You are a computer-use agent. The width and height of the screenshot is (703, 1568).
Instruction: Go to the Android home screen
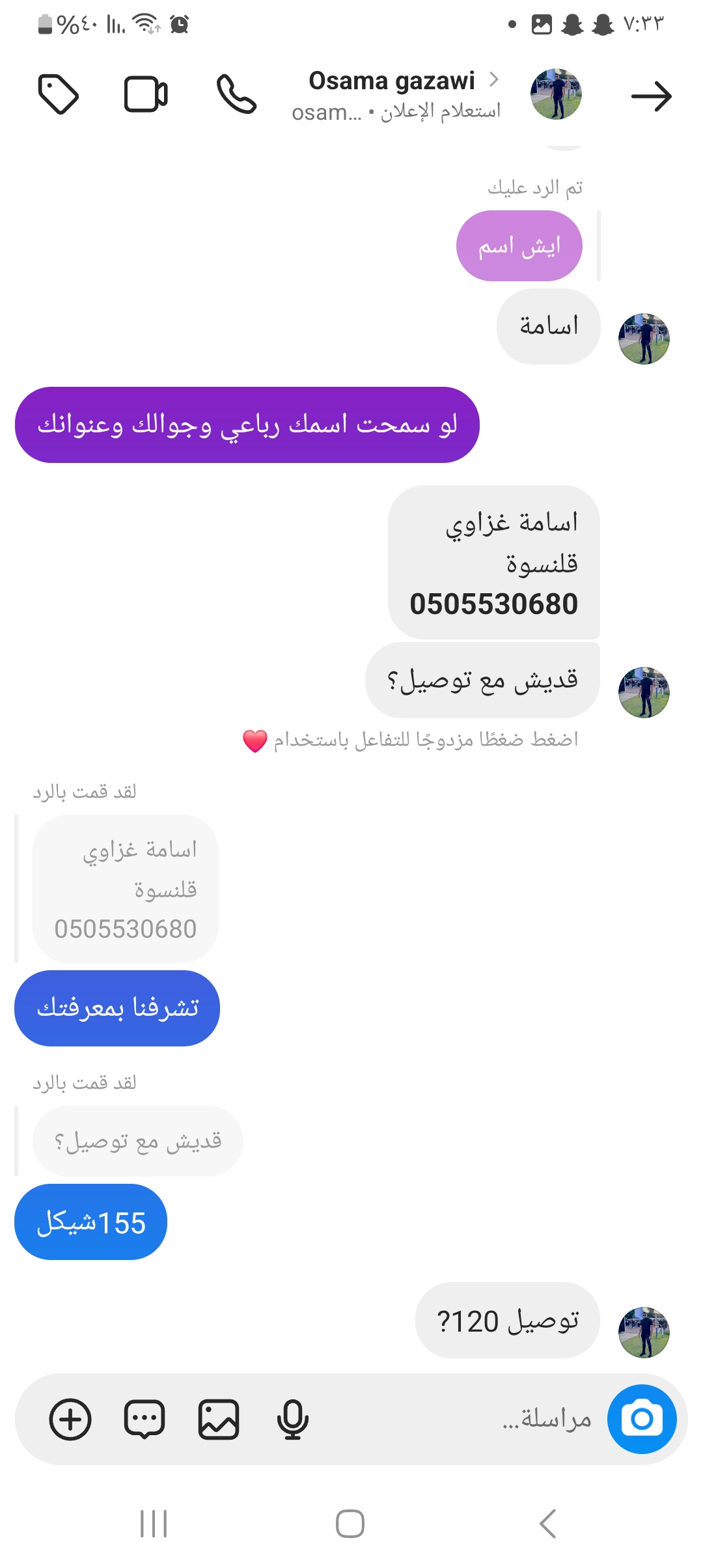350,1524
